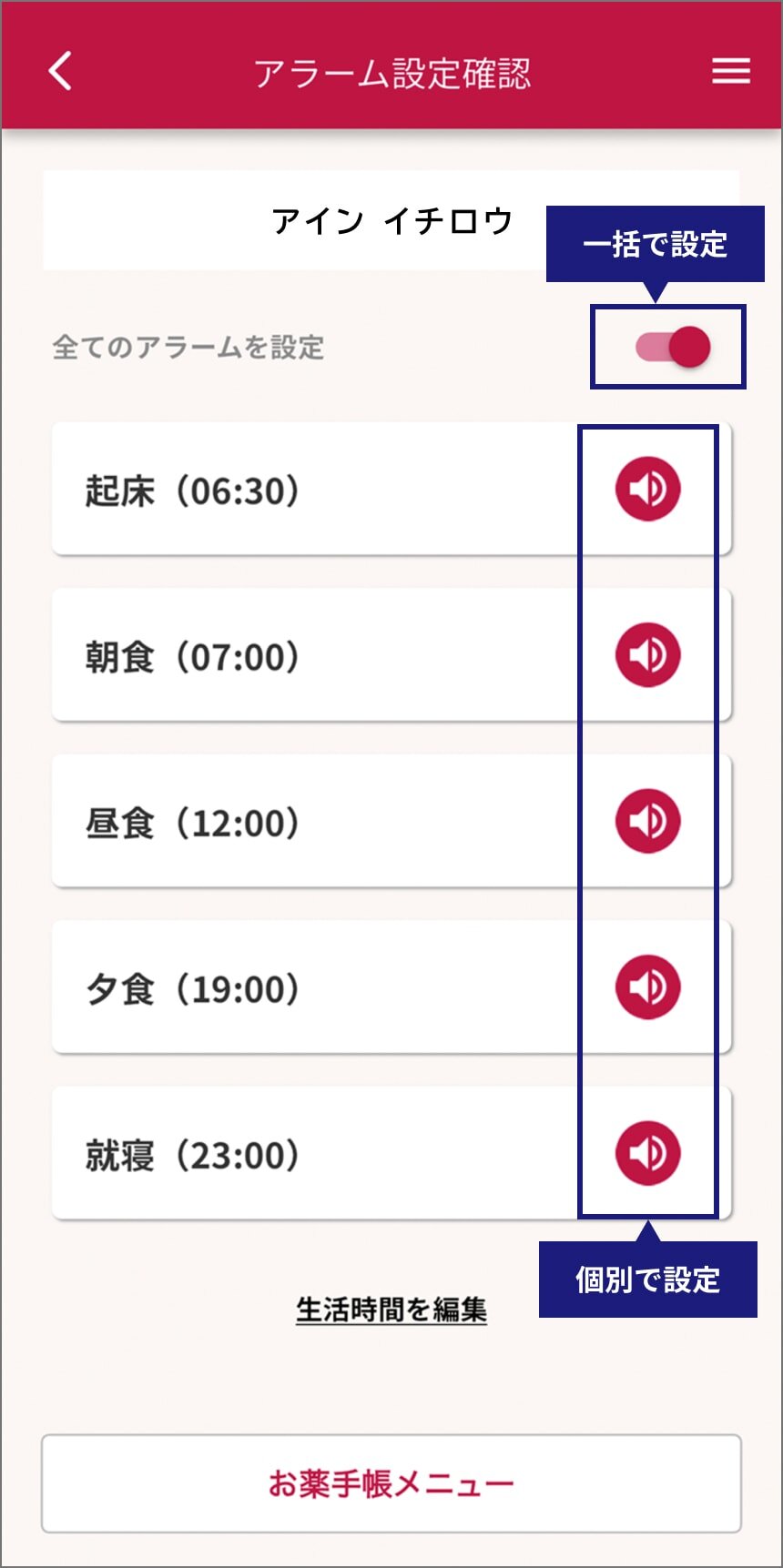Go back using the header arrow
Screen dimensions: 783x1568
tap(60, 71)
